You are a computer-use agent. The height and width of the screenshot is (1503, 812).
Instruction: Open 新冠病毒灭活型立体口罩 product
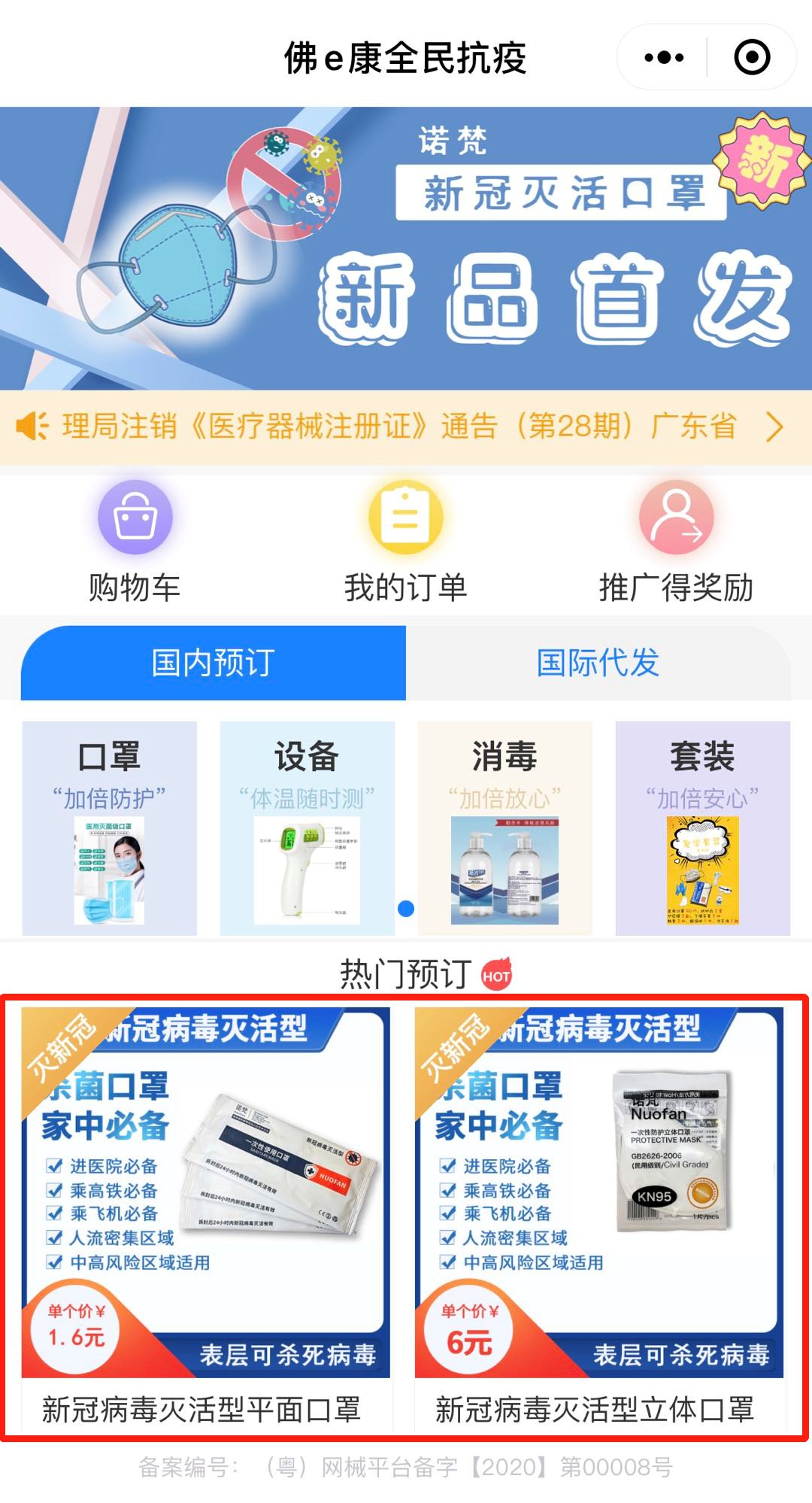(599, 1219)
